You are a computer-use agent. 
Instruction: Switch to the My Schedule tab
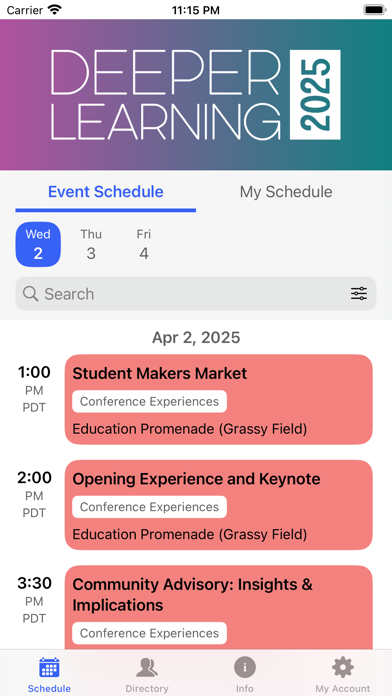[286, 192]
